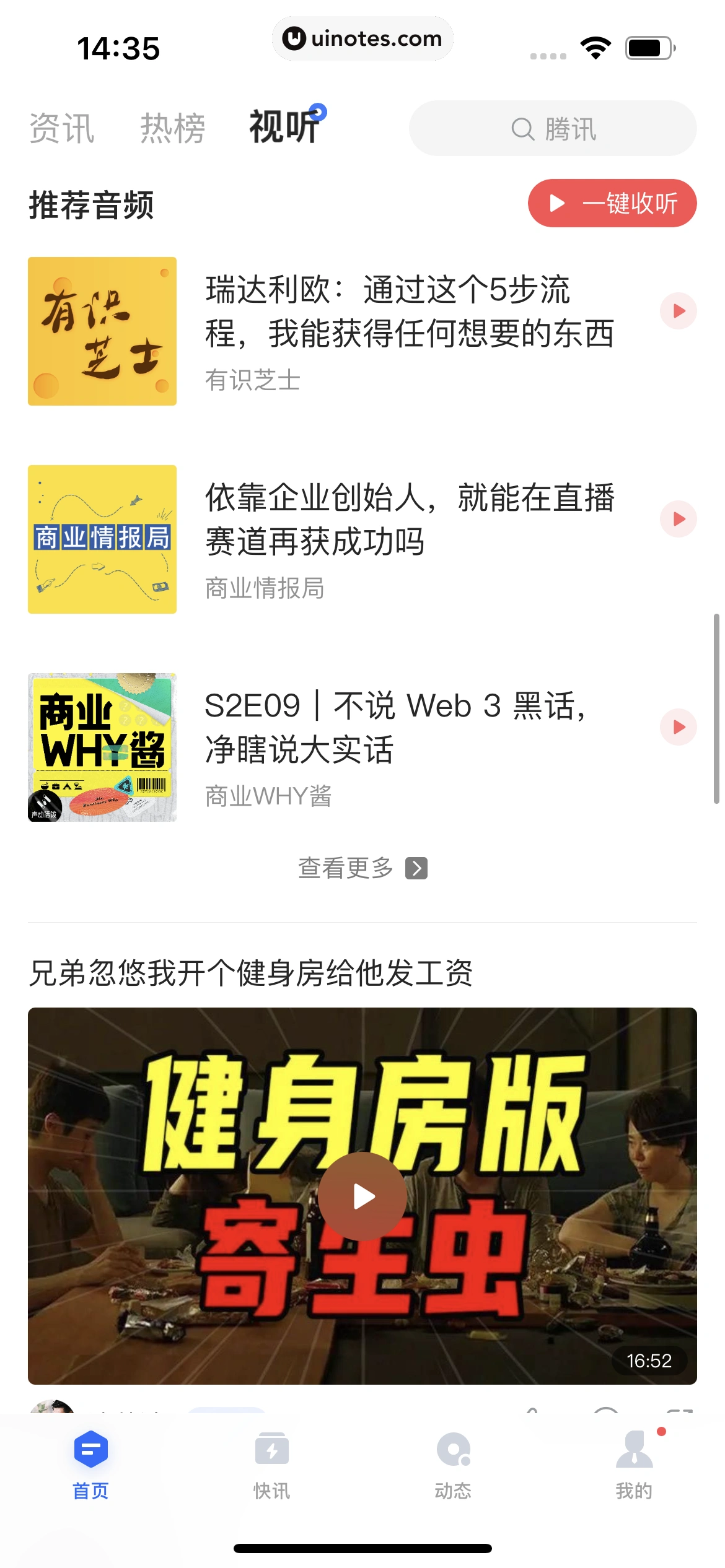This screenshot has height=1568, width=725.
Task: Play the 有识芝士 audio episode
Action: (x=678, y=311)
